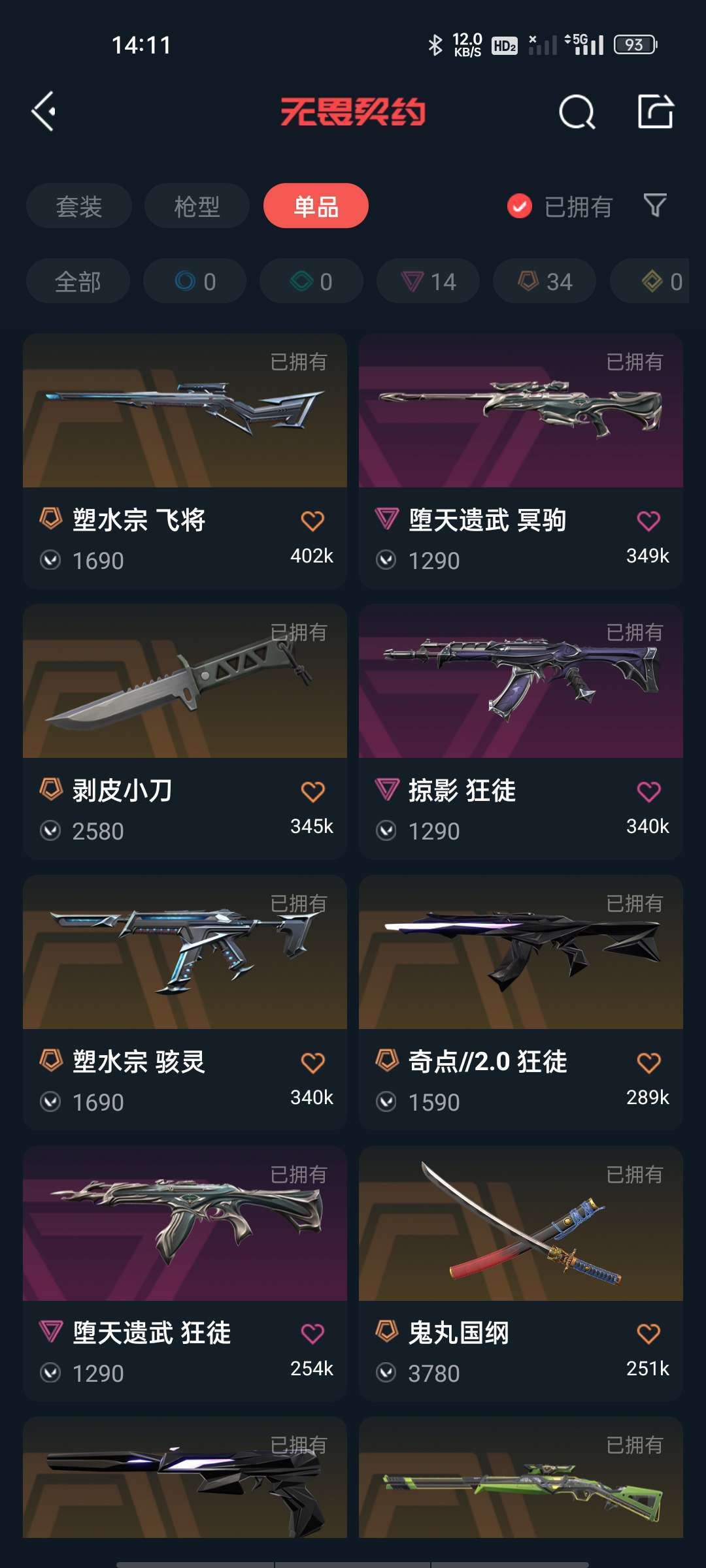Switch to the 枪型 tab

(196, 206)
